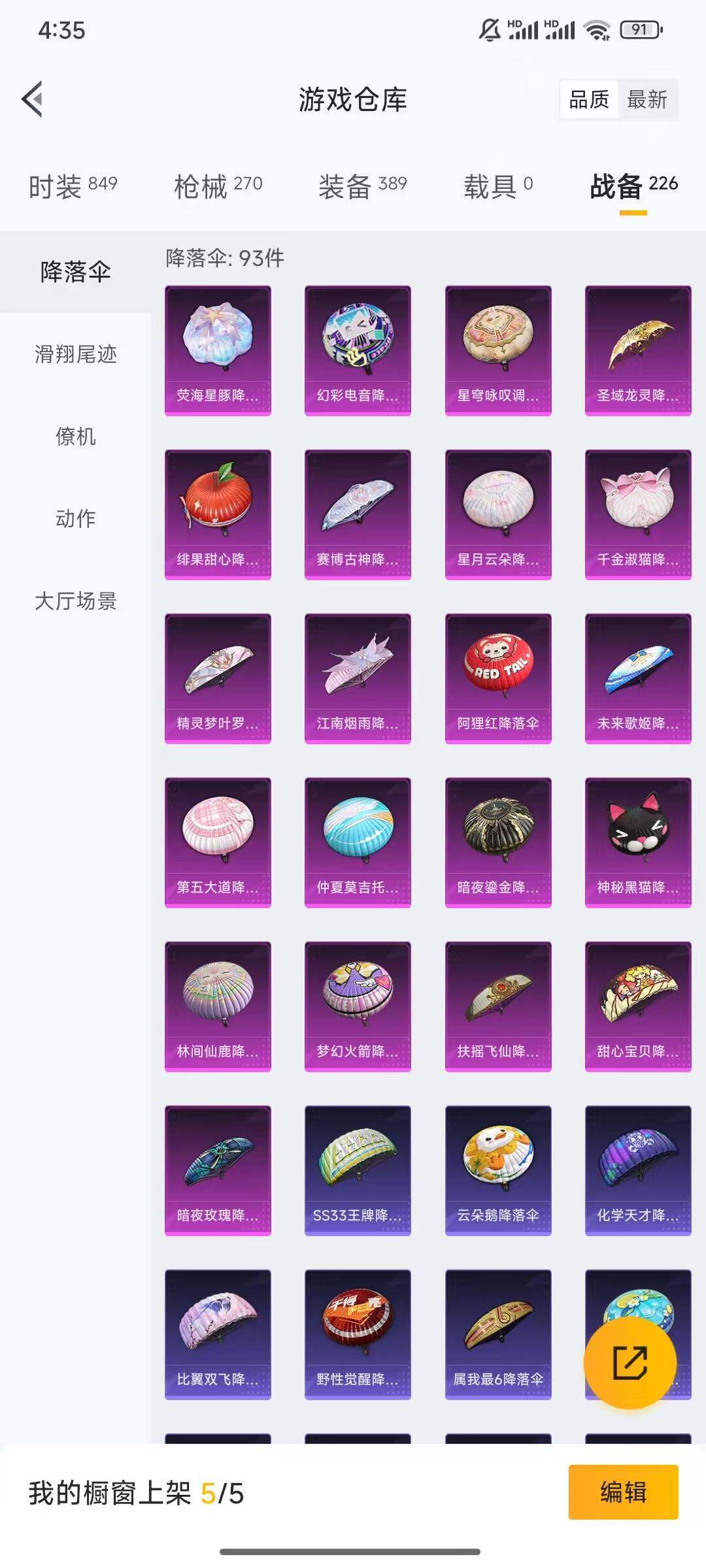Go back from the 游戏仓库 screen

pyautogui.click(x=33, y=99)
